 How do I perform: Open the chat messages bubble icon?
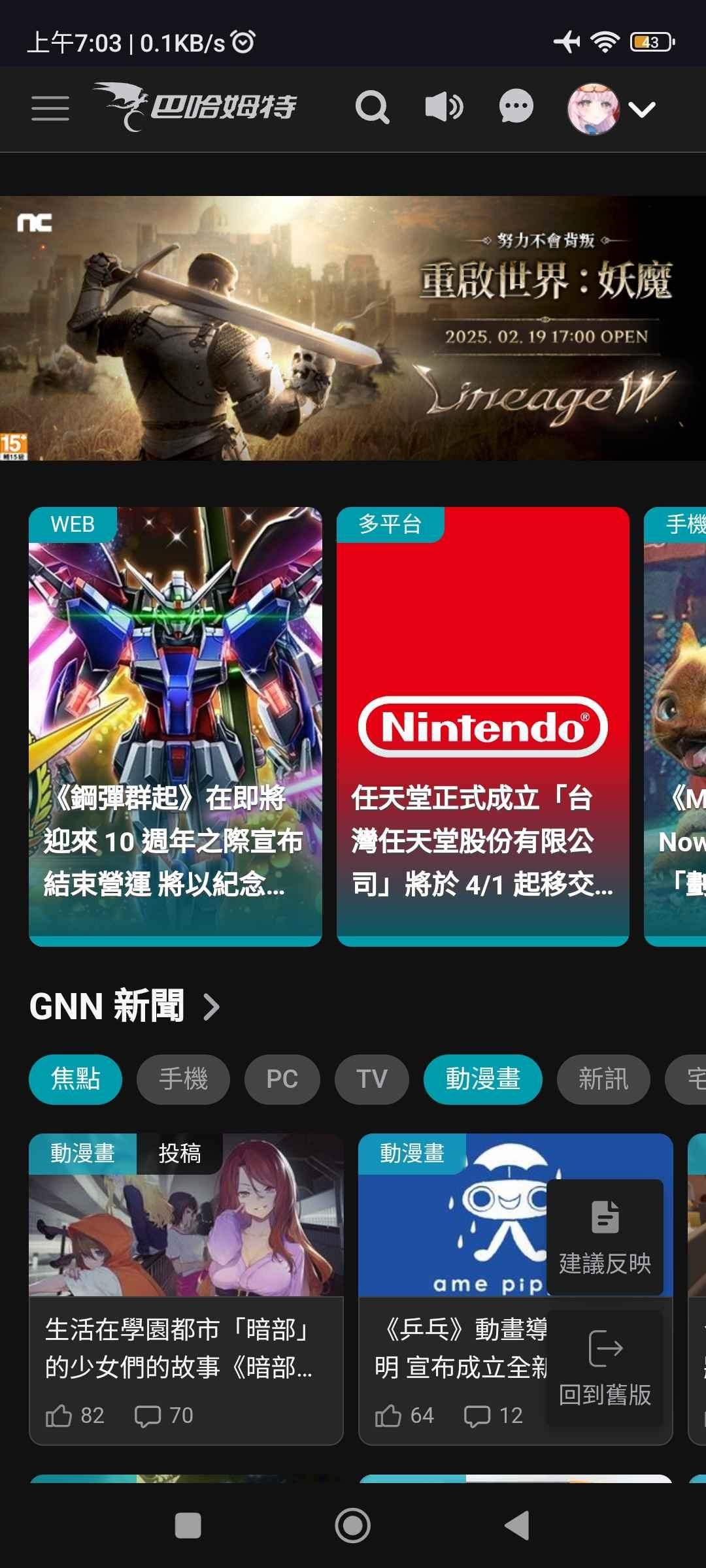coord(516,106)
